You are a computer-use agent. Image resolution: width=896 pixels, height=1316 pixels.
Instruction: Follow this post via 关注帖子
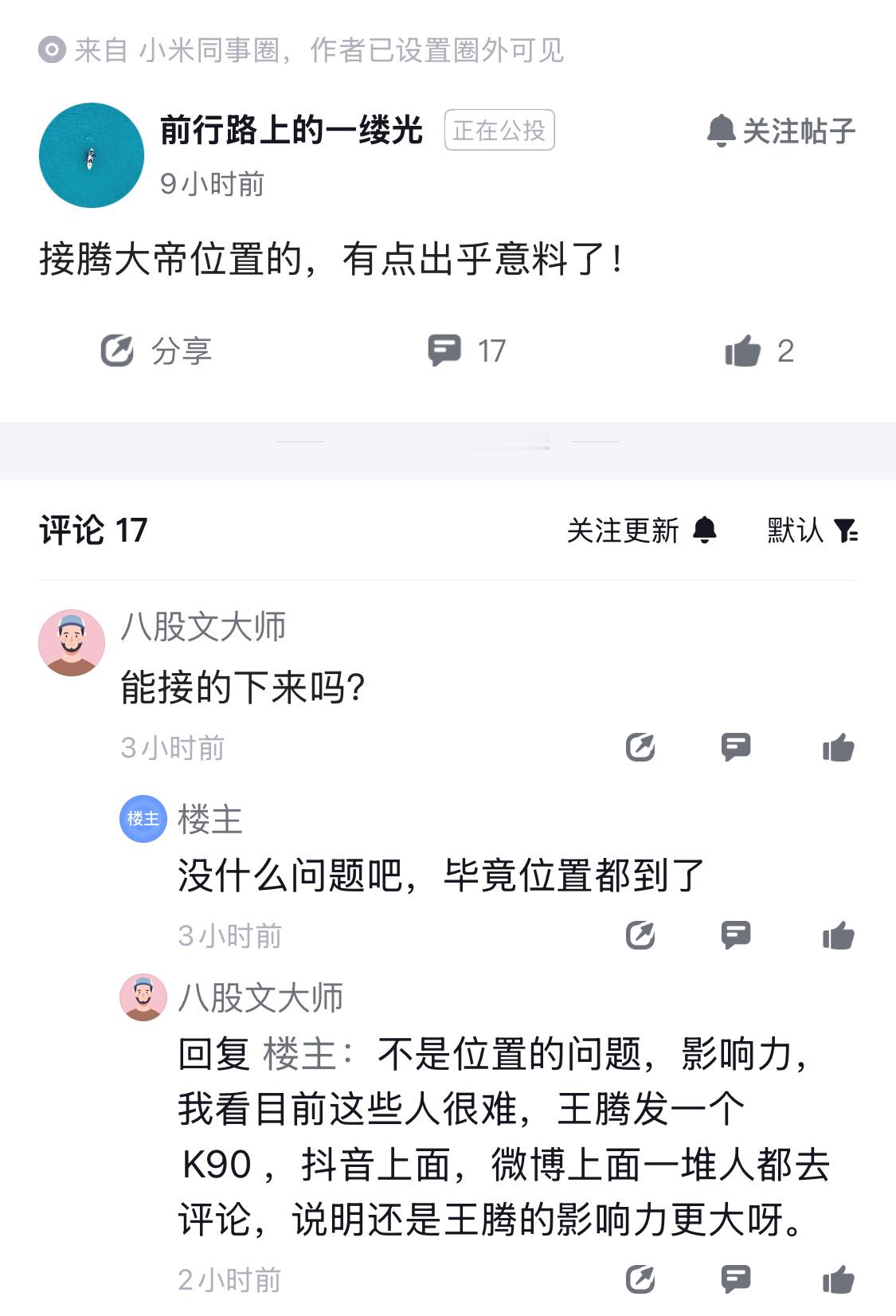tap(782, 131)
